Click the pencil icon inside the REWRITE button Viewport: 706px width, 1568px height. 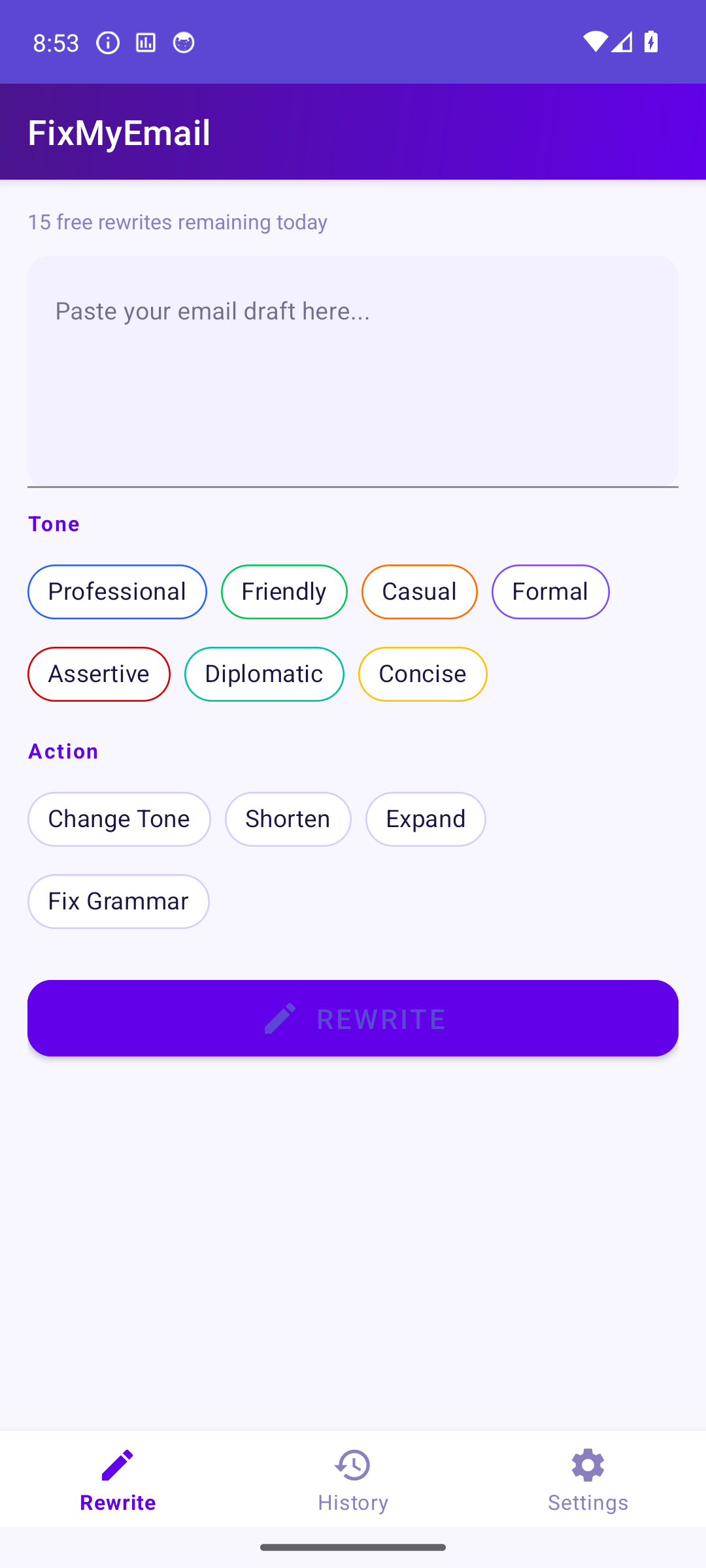tap(280, 1017)
